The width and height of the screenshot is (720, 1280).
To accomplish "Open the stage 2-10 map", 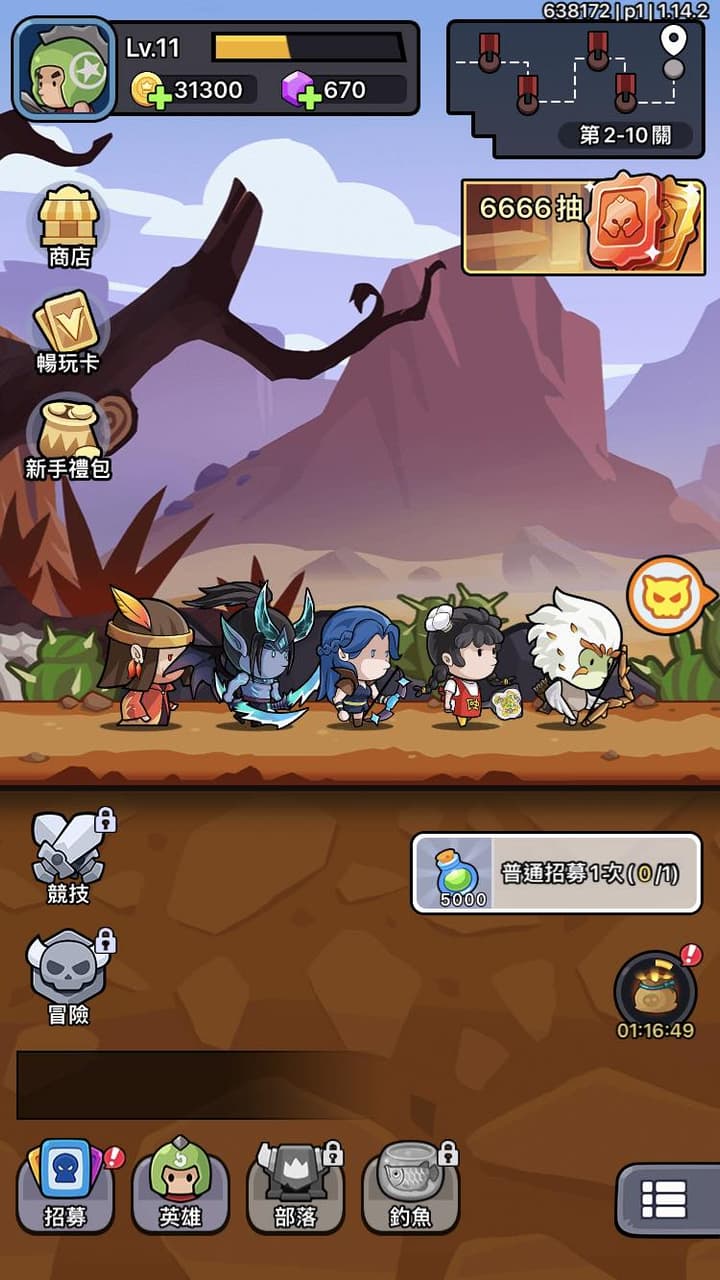I will (x=575, y=88).
